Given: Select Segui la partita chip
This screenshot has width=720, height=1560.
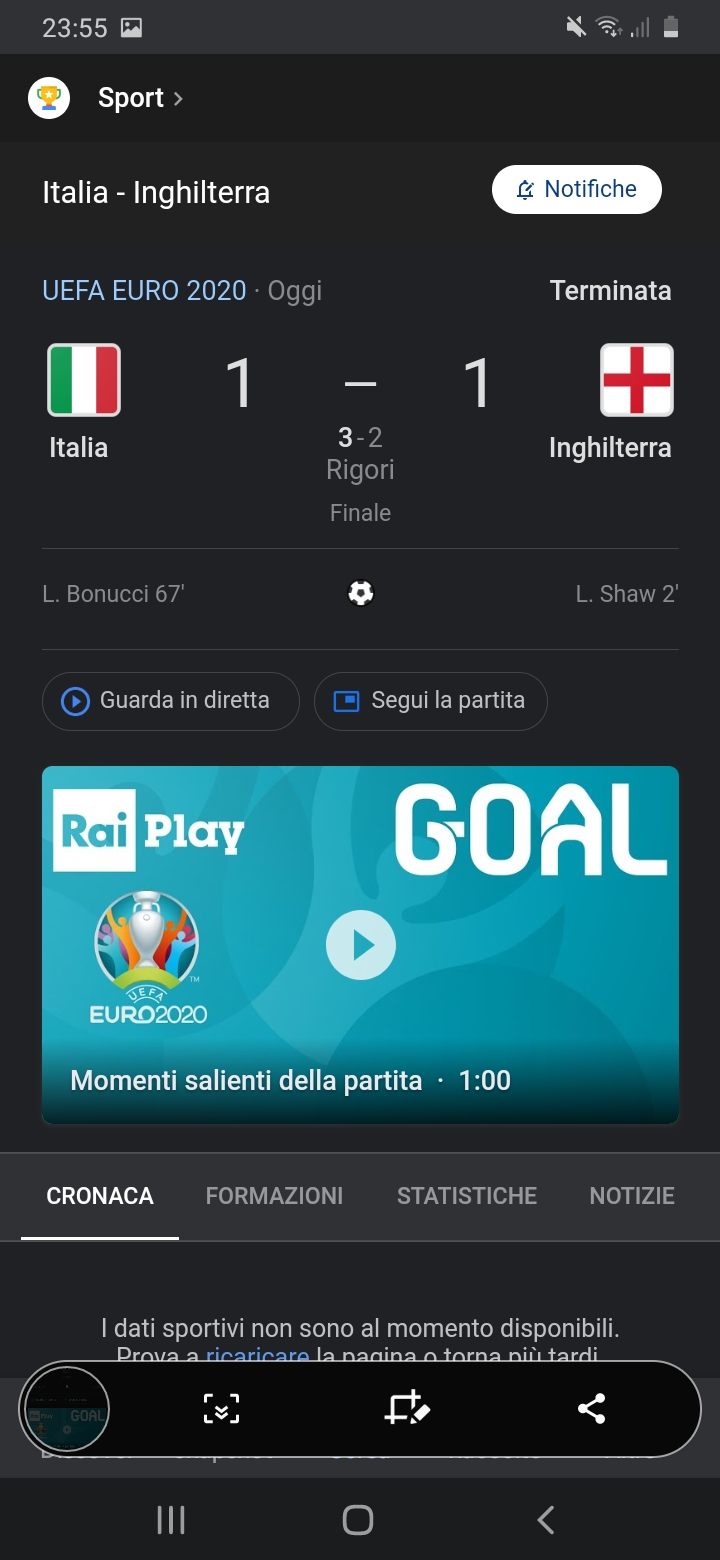Looking at the screenshot, I should 431,701.
